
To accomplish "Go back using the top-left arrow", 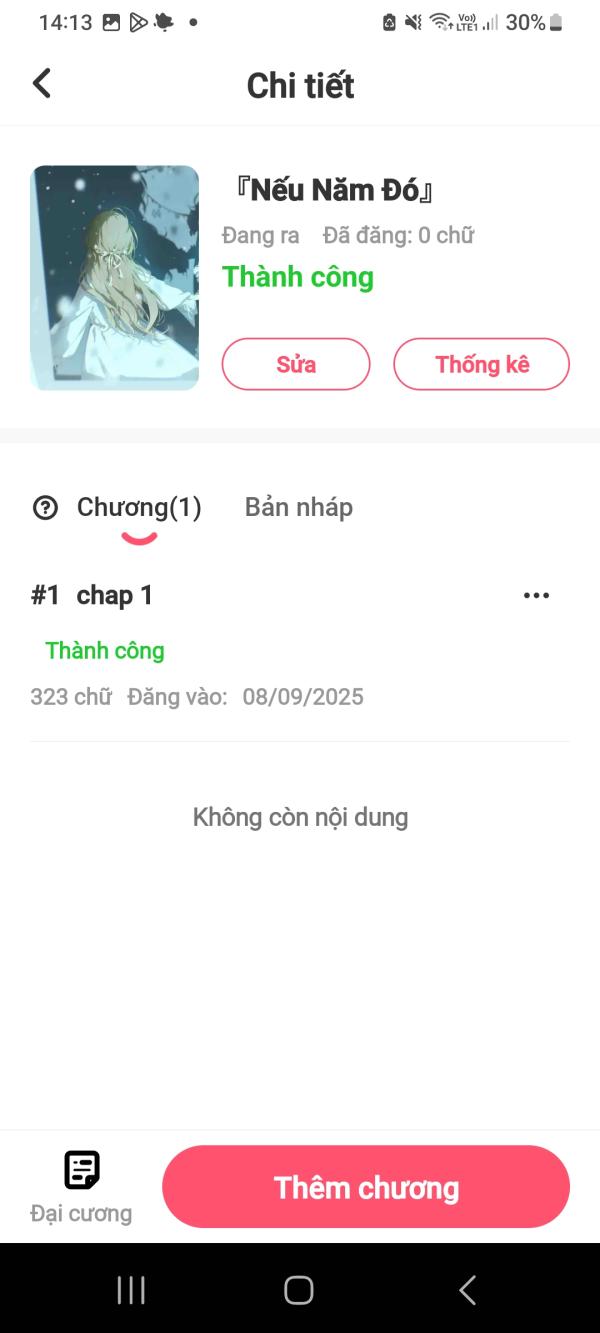I will point(42,84).
